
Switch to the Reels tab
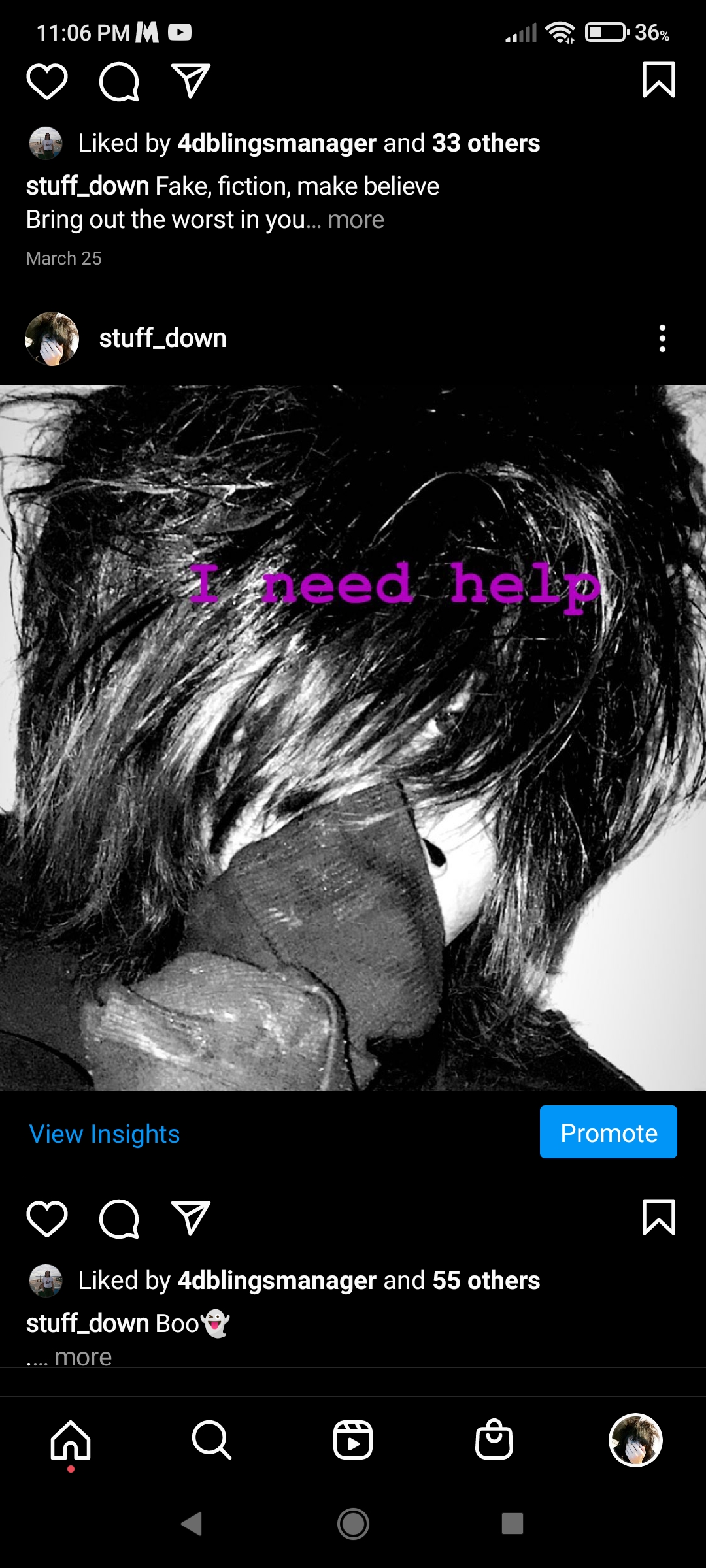[x=353, y=1440]
